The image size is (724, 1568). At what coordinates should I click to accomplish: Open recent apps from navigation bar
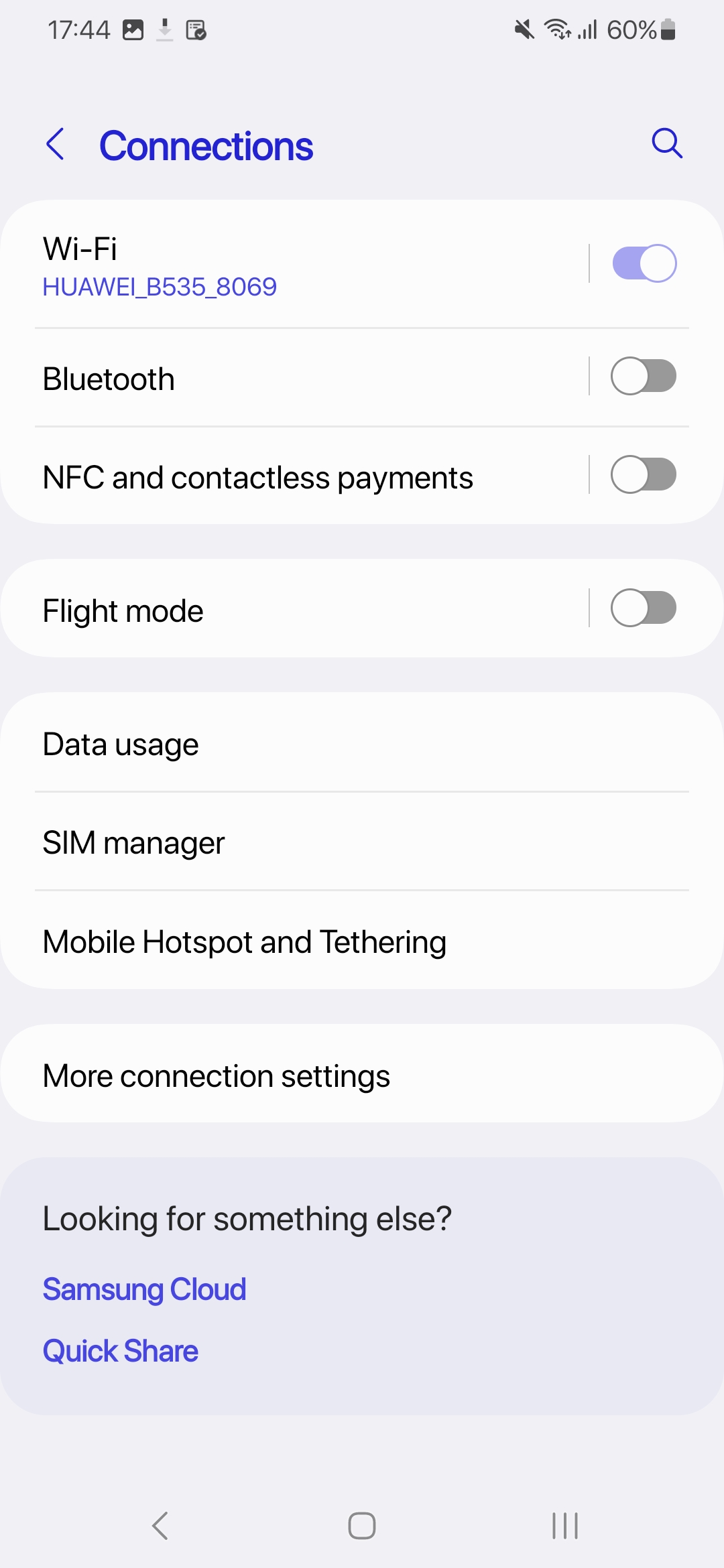[565, 1526]
